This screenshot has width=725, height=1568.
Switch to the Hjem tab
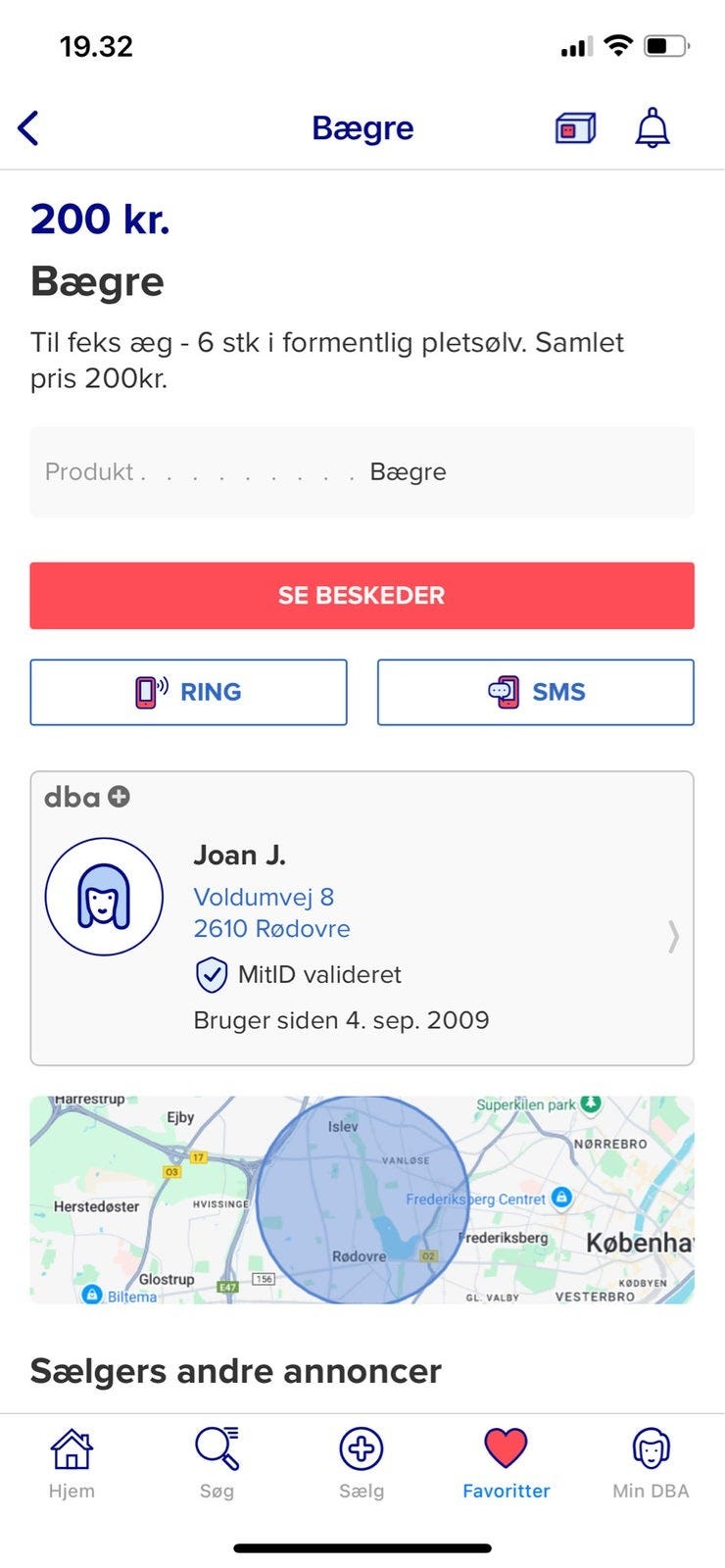(72, 1462)
